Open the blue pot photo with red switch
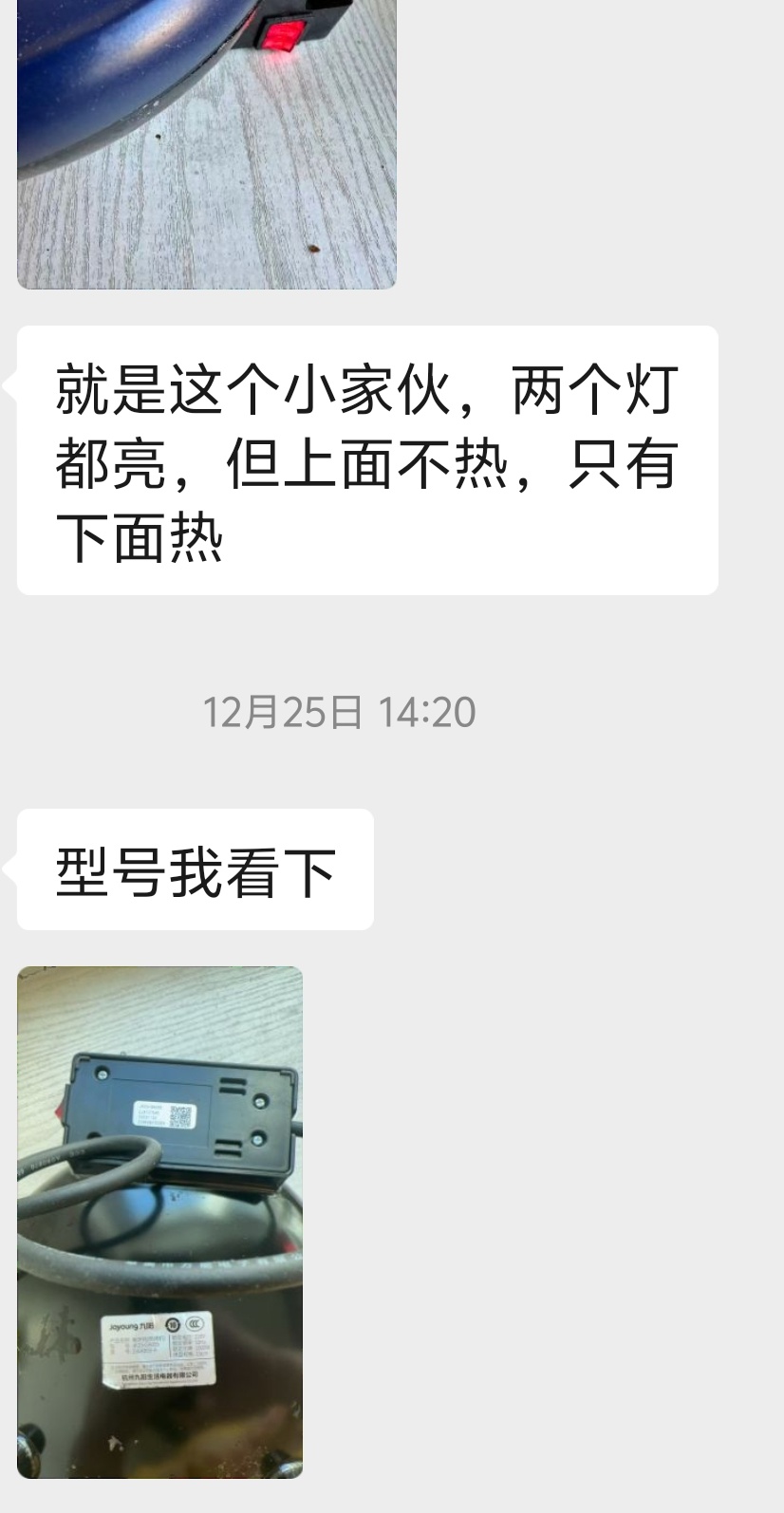784x1513 pixels. [x=206, y=142]
